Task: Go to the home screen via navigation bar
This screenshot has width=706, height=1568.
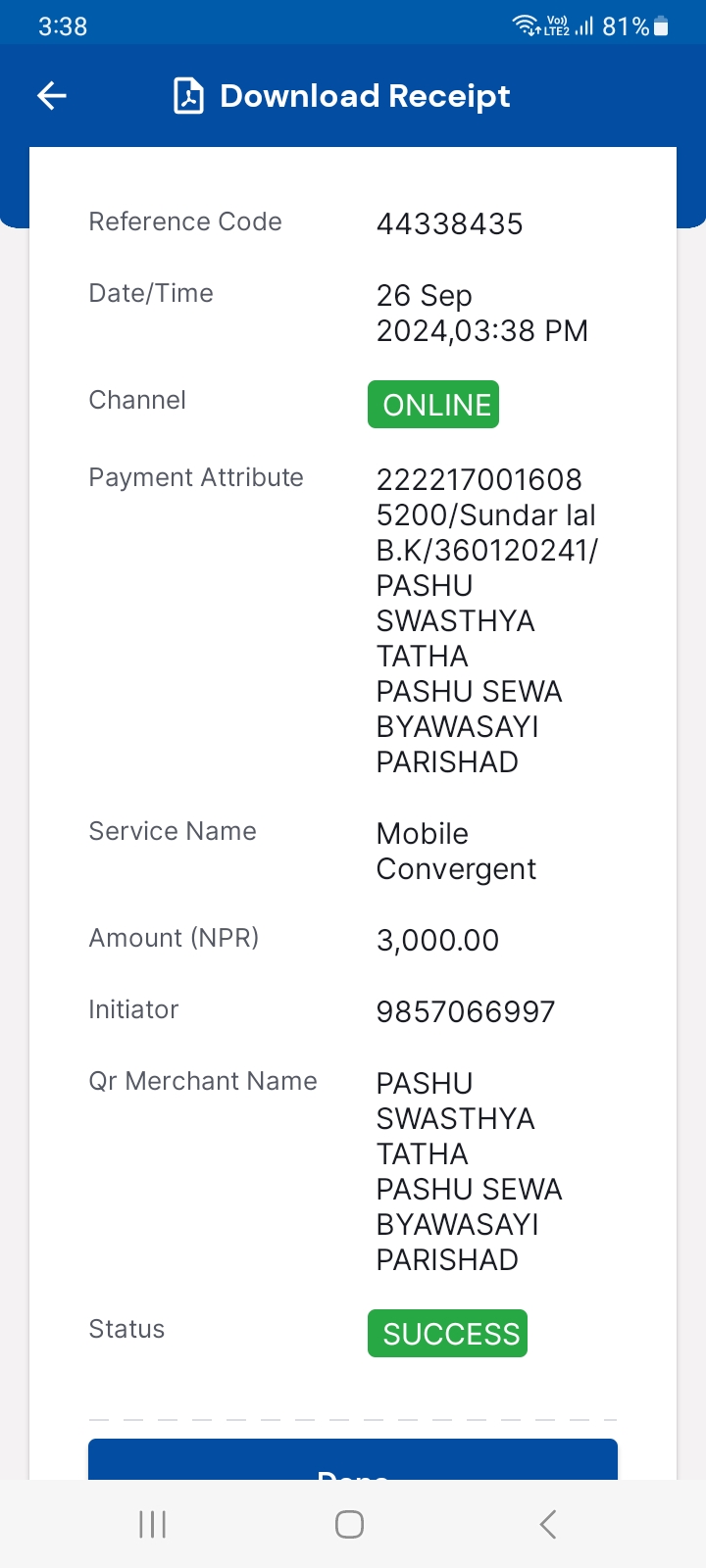Action: tap(349, 1524)
